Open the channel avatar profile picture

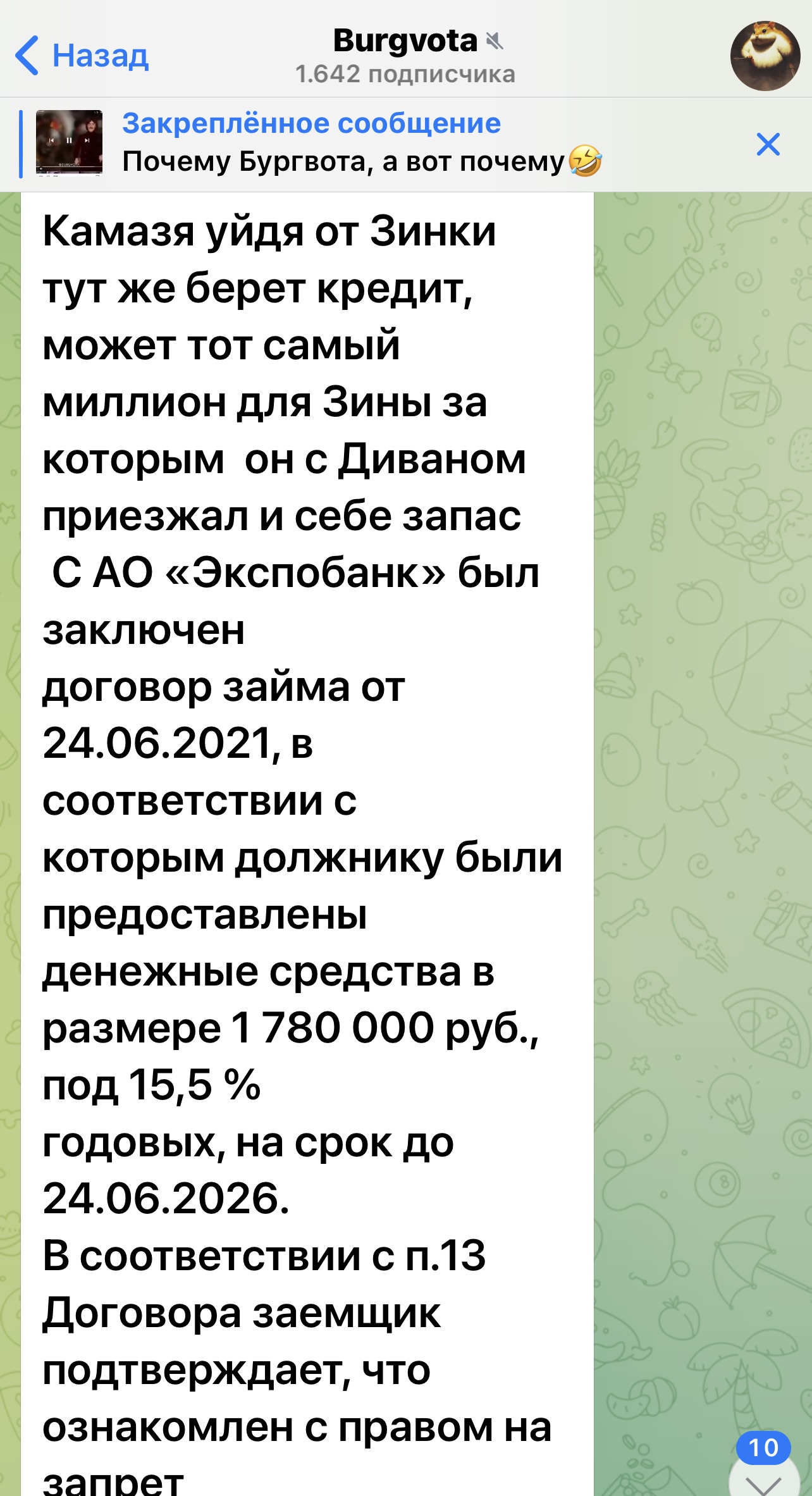[765, 56]
